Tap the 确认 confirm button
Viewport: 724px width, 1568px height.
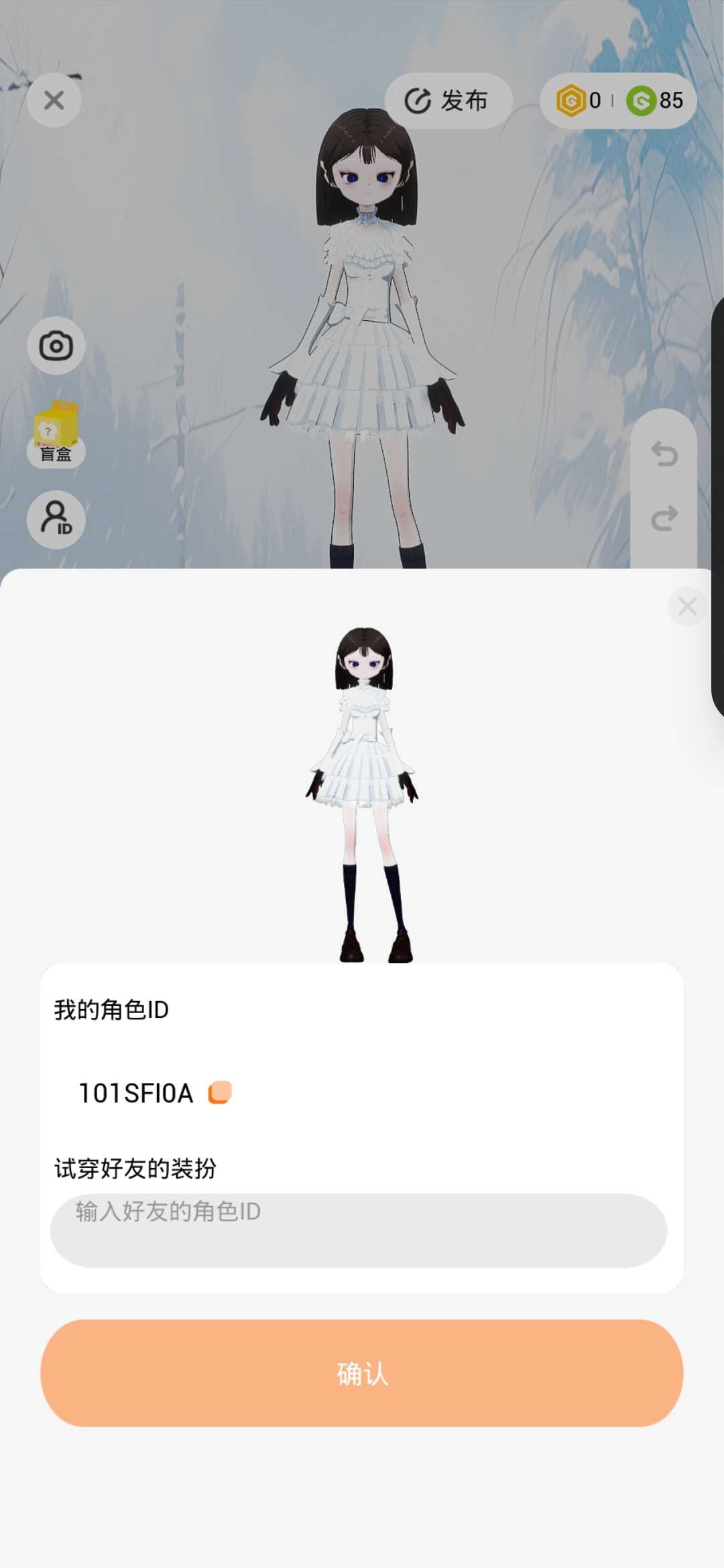pyautogui.click(x=362, y=1374)
